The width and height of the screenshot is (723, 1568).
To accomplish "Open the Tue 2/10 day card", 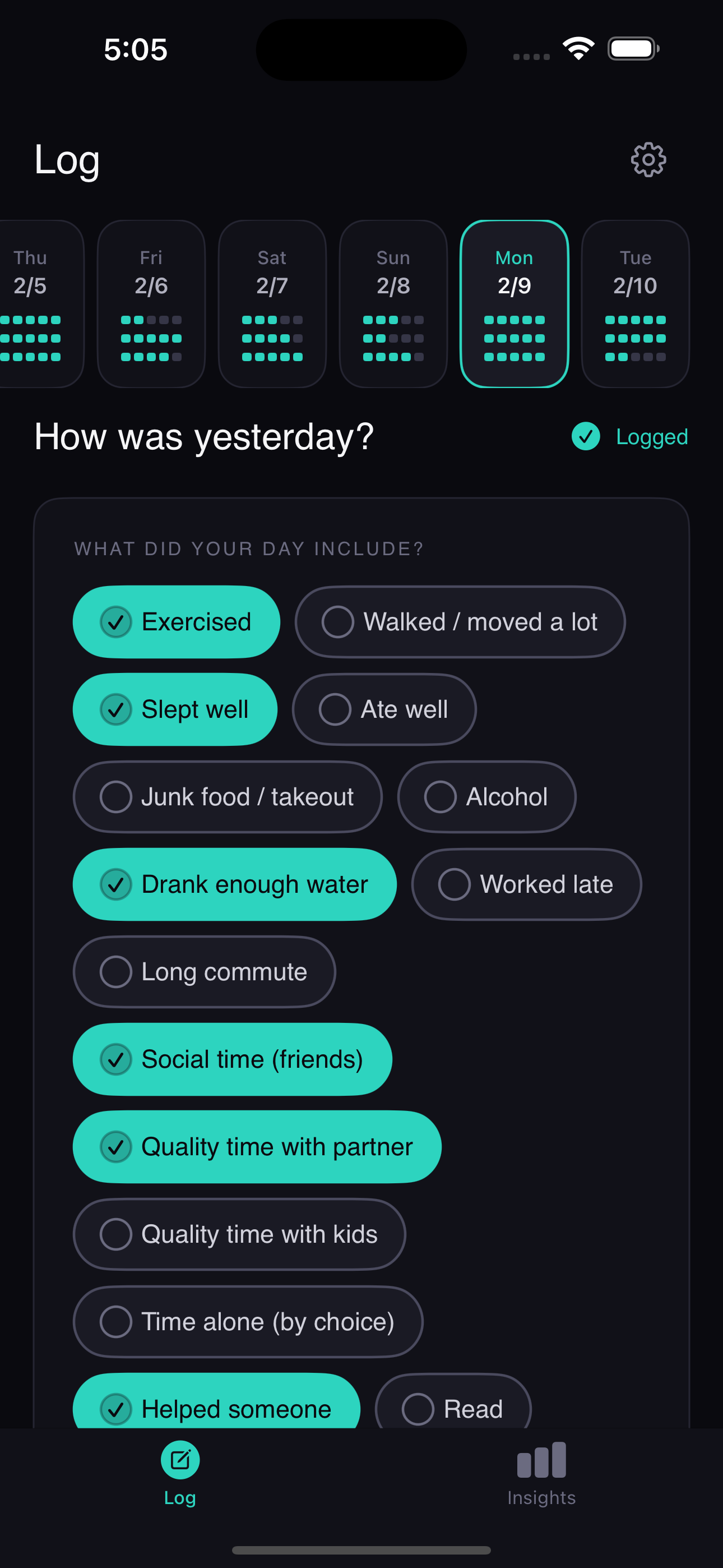I will (x=636, y=303).
